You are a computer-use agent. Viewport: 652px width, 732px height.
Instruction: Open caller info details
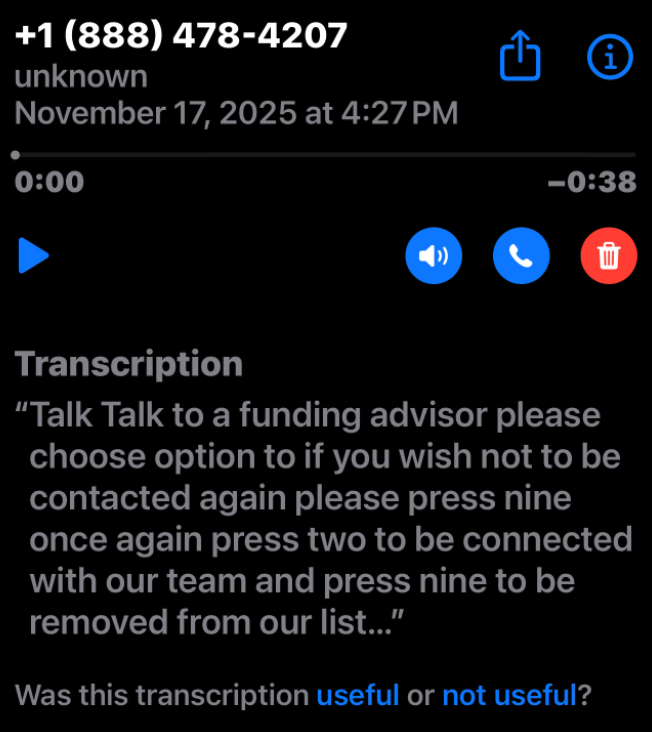(x=609, y=59)
